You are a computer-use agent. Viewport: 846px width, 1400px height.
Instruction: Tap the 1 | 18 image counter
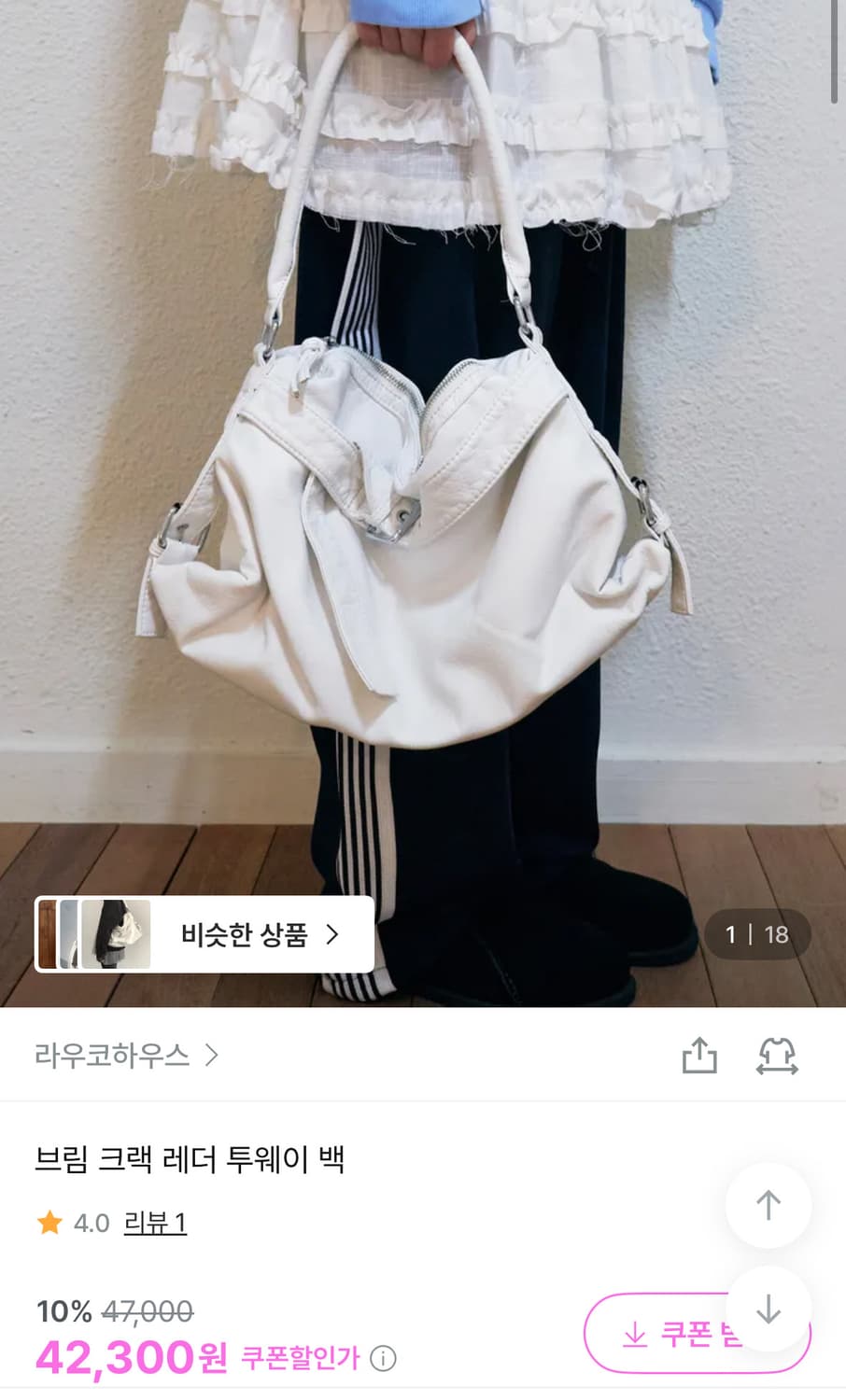coord(757,934)
